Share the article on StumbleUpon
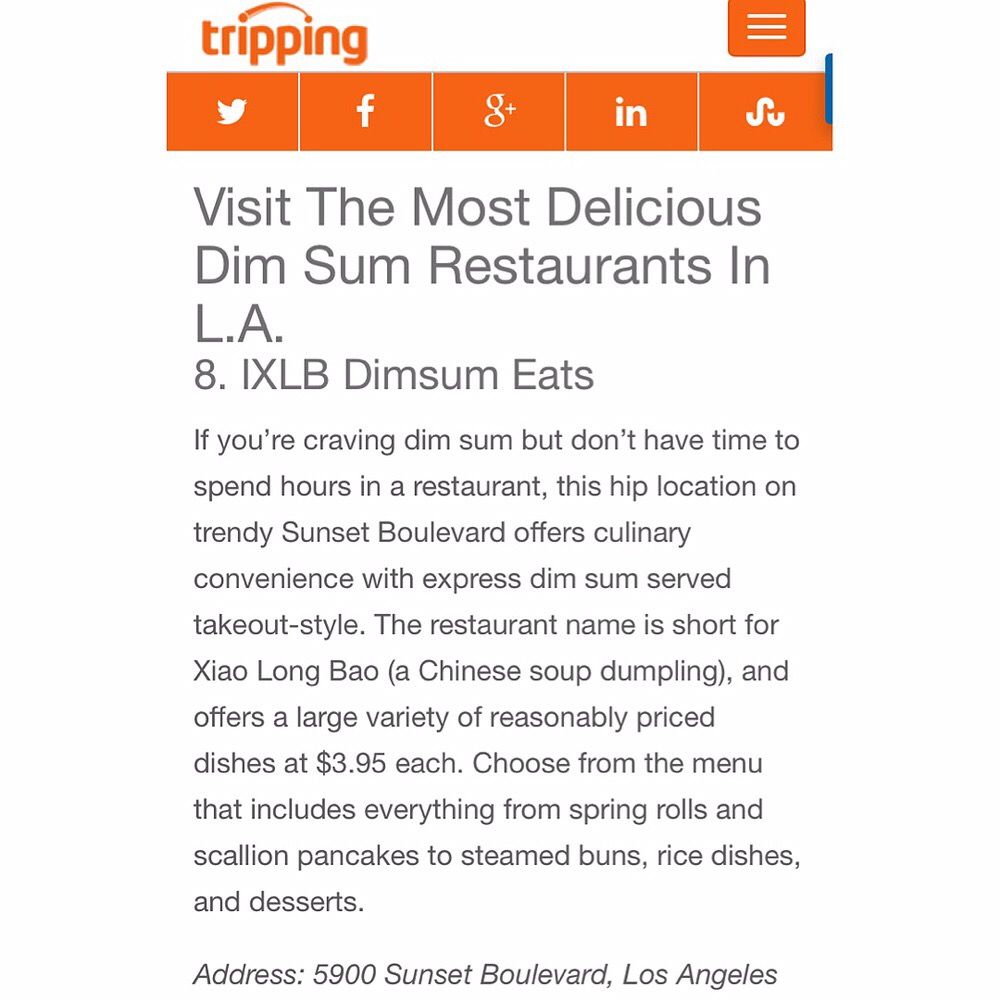This screenshot has width=1000, height=1000. coord(765,111)
